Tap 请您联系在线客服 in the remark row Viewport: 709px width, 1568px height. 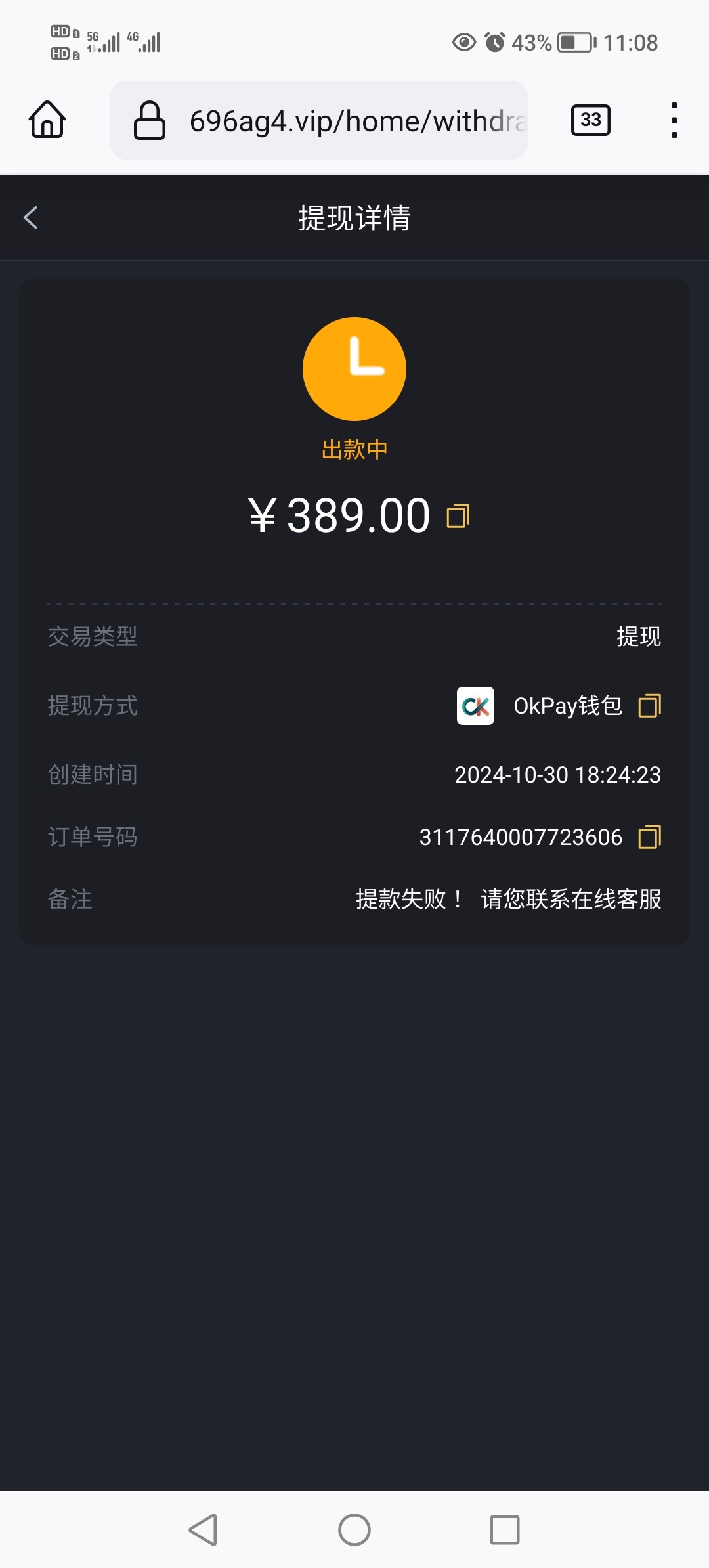[570, 900]
